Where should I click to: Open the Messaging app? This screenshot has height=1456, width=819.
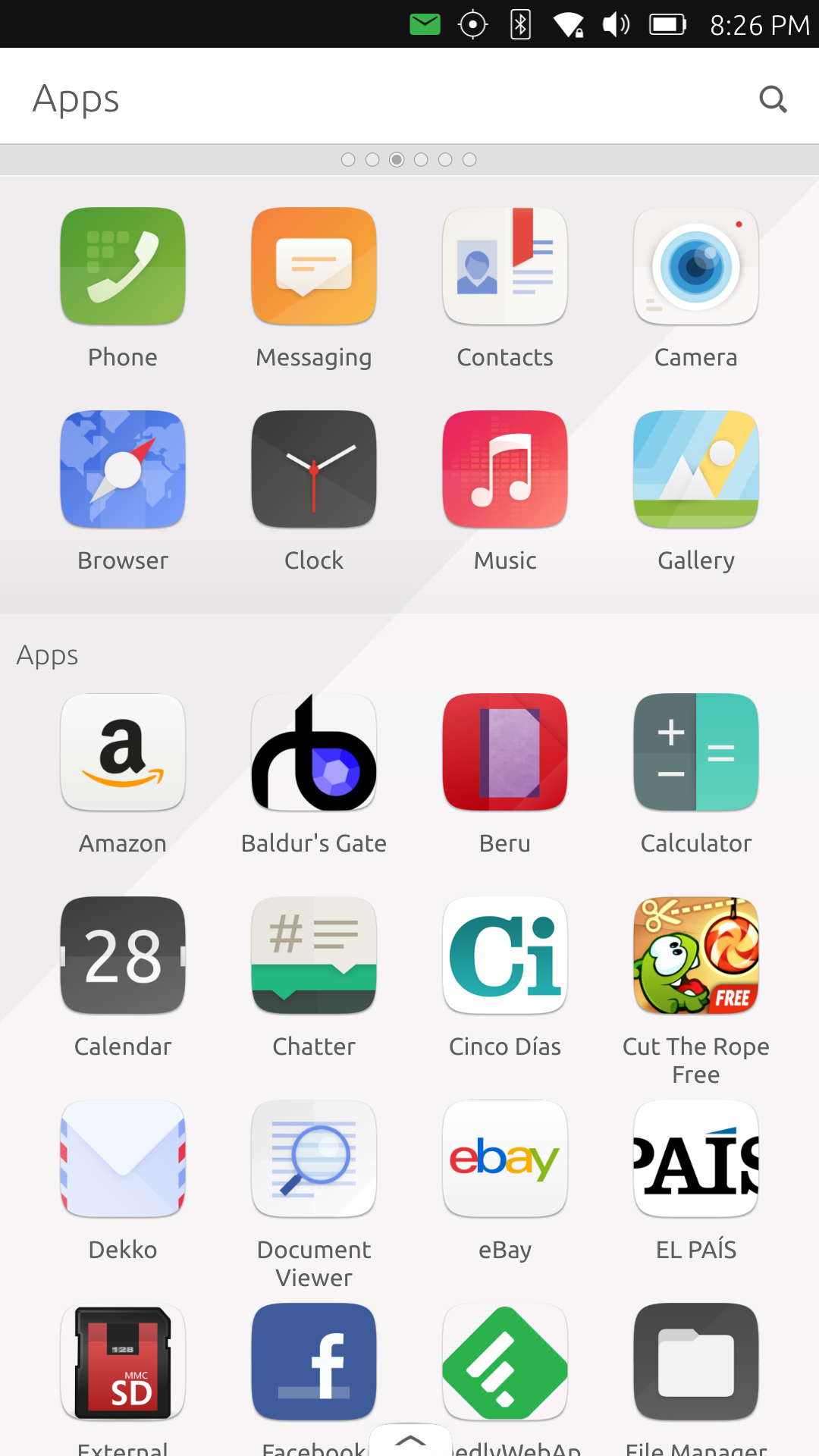click(x=314, y=266)
